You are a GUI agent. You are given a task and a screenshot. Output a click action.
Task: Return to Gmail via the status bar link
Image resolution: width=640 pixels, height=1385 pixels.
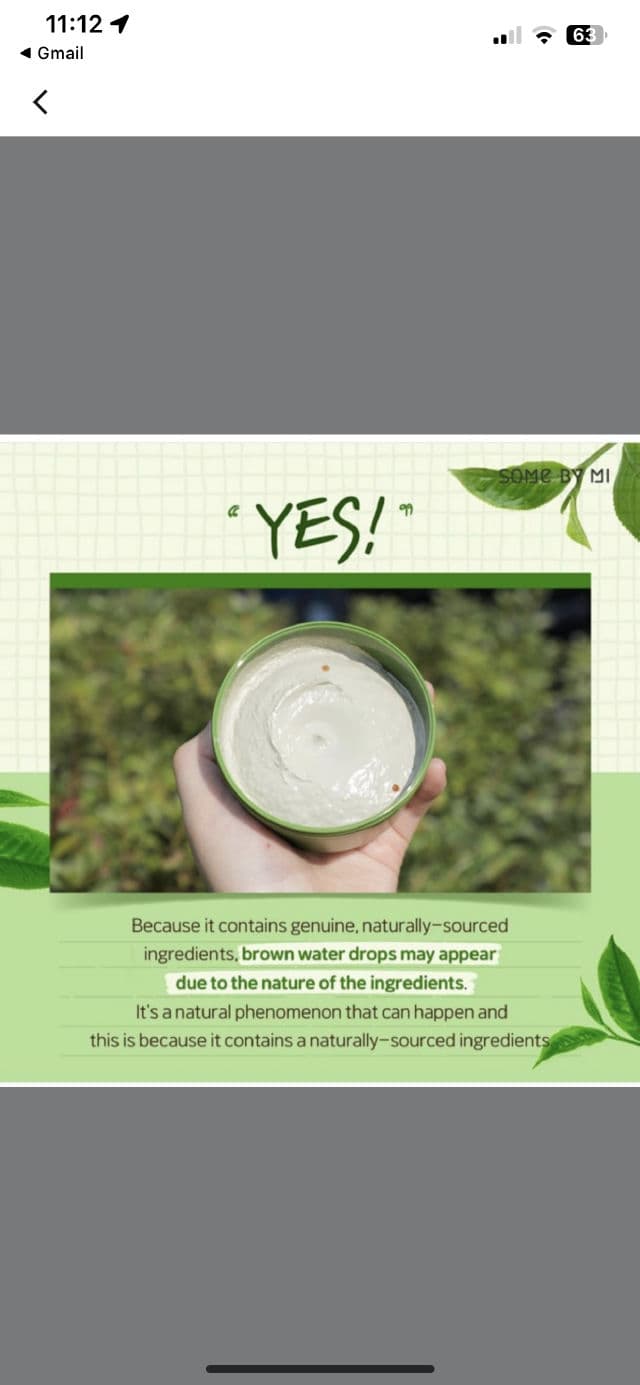[52, 53]
